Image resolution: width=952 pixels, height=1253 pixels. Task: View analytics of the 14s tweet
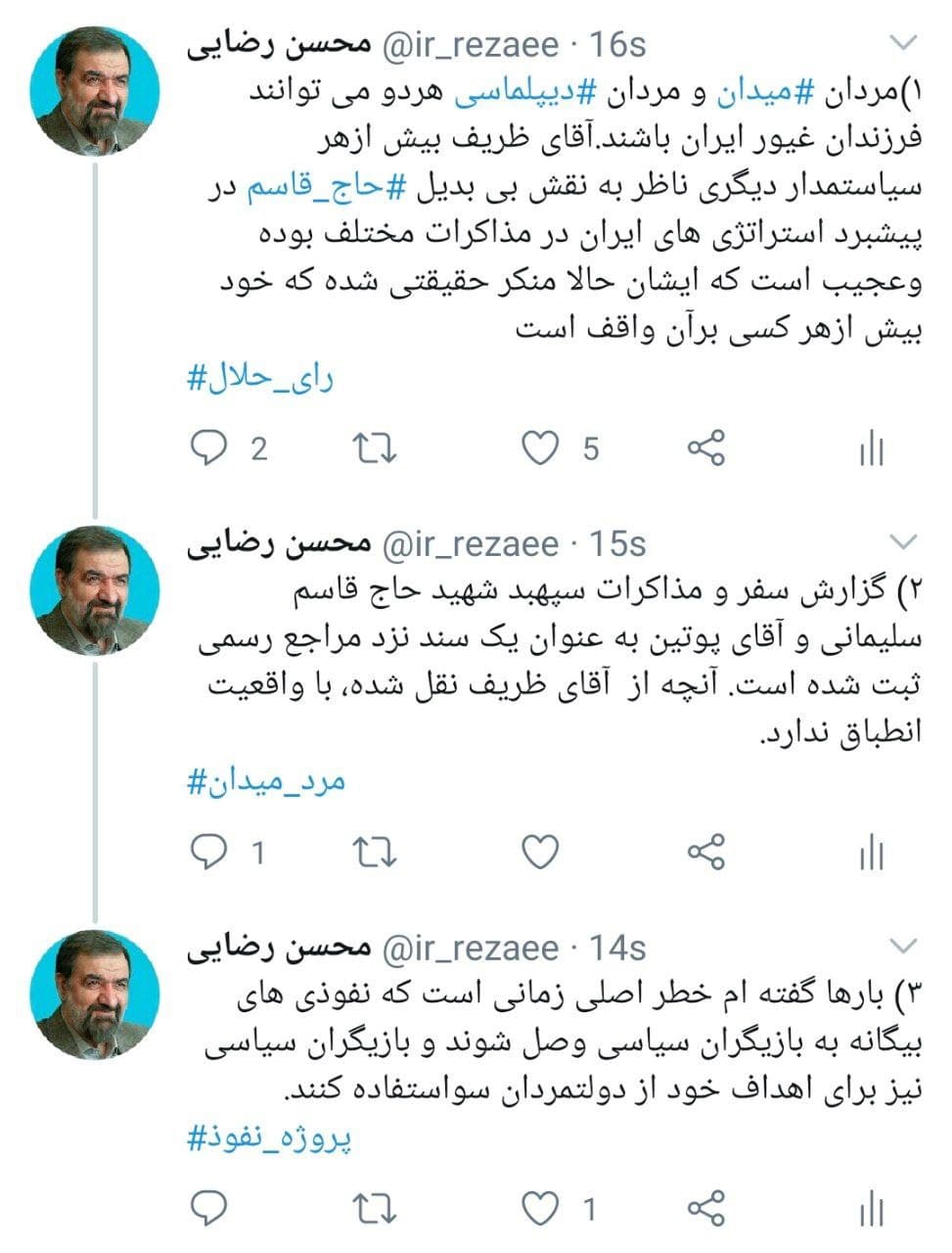pos(871,1209)
